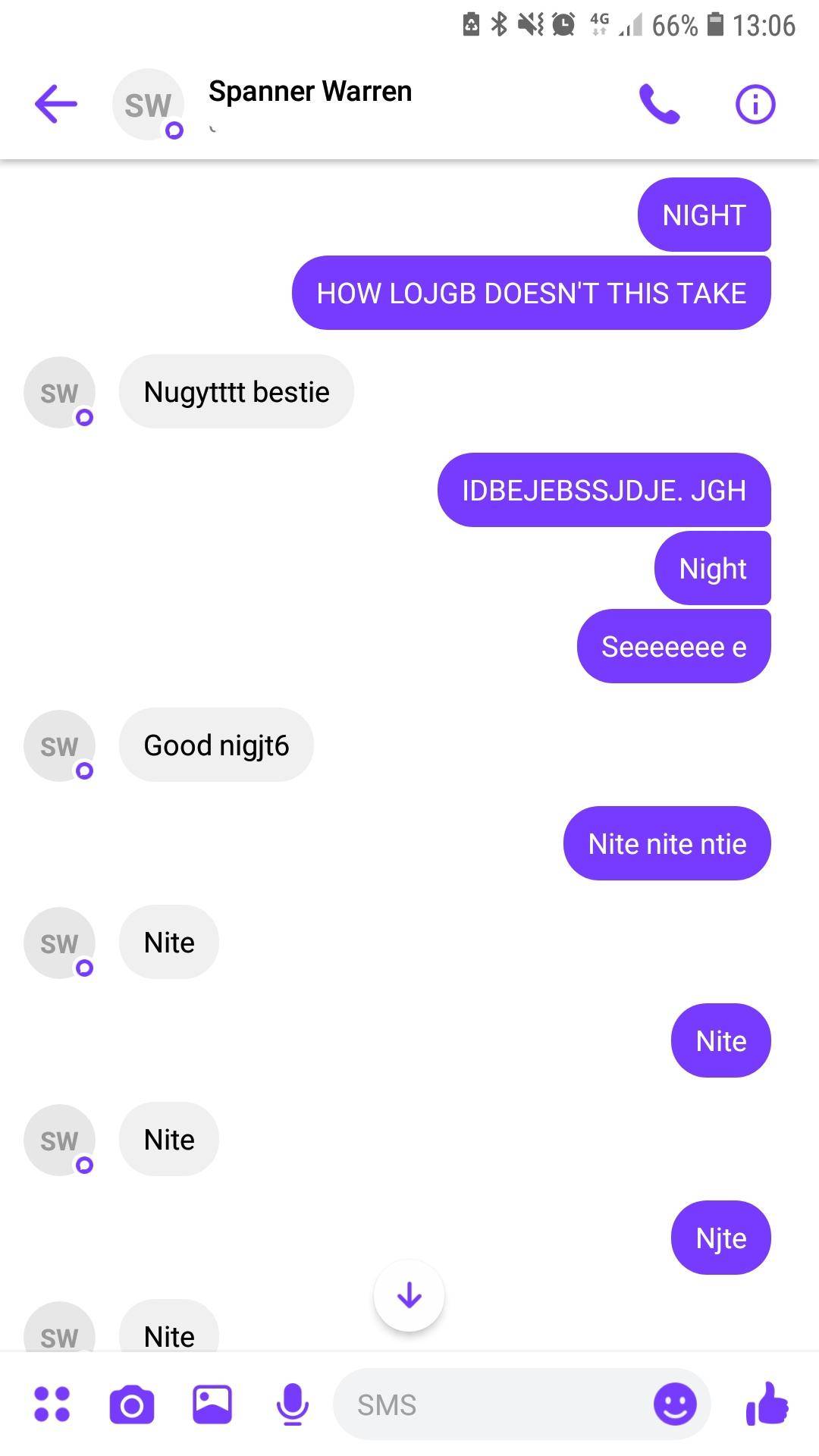Go back to the chat list
The height and width of the screenshot is (1456, 819).
tap(54, 105)
